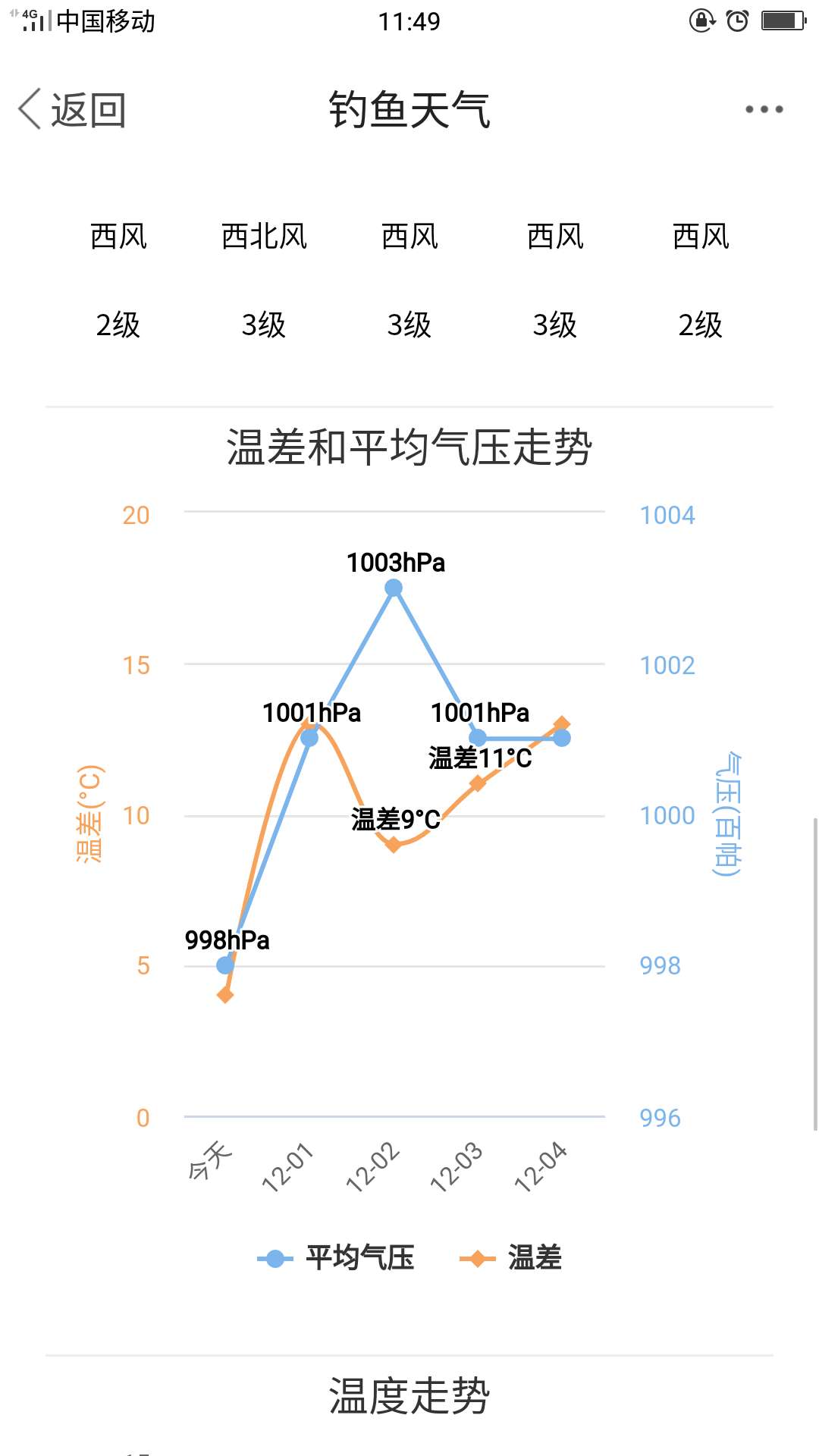The height and width of the screenshot is (1456, 819).
Task: Go back using the 返回 button
Action: pos(72,110)
